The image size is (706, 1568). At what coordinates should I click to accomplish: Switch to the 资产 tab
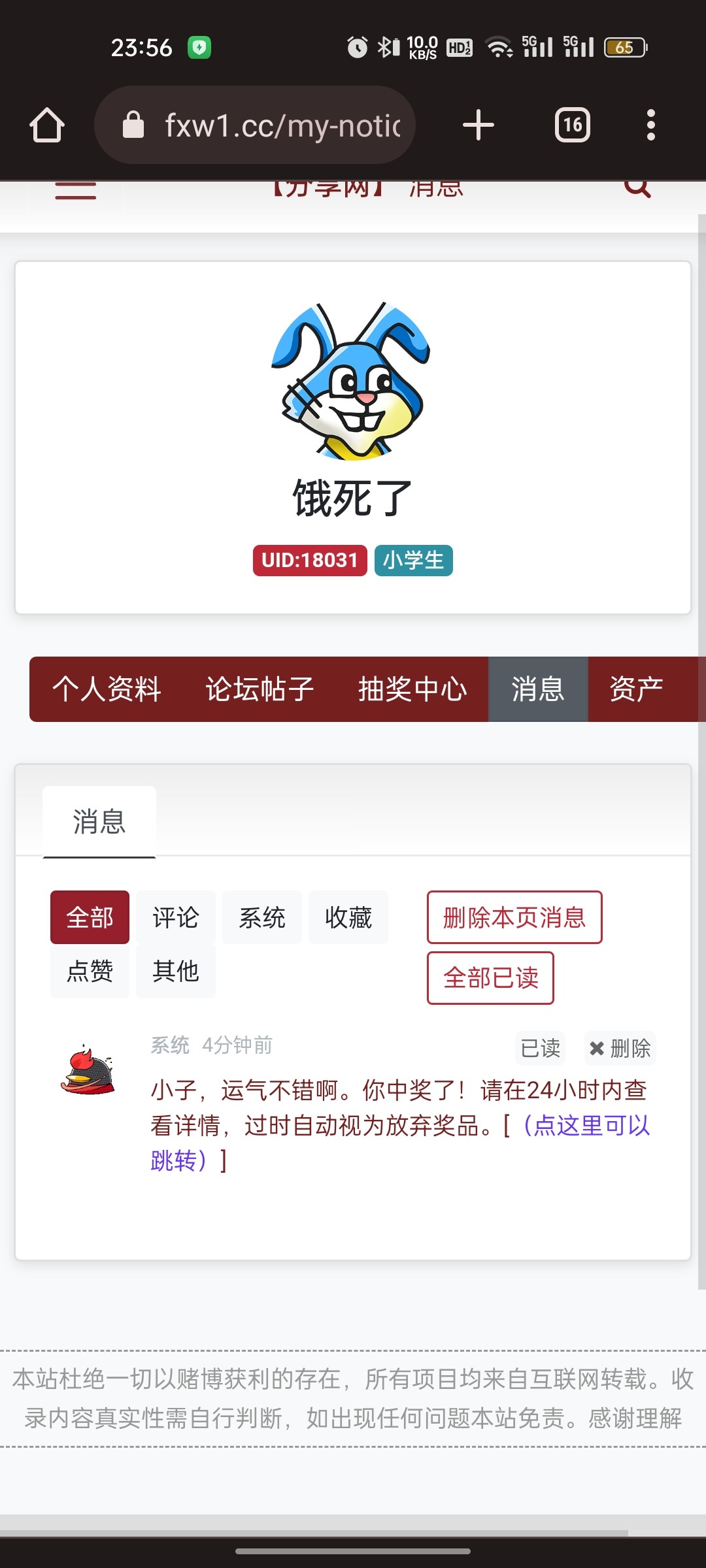point(636,689)
